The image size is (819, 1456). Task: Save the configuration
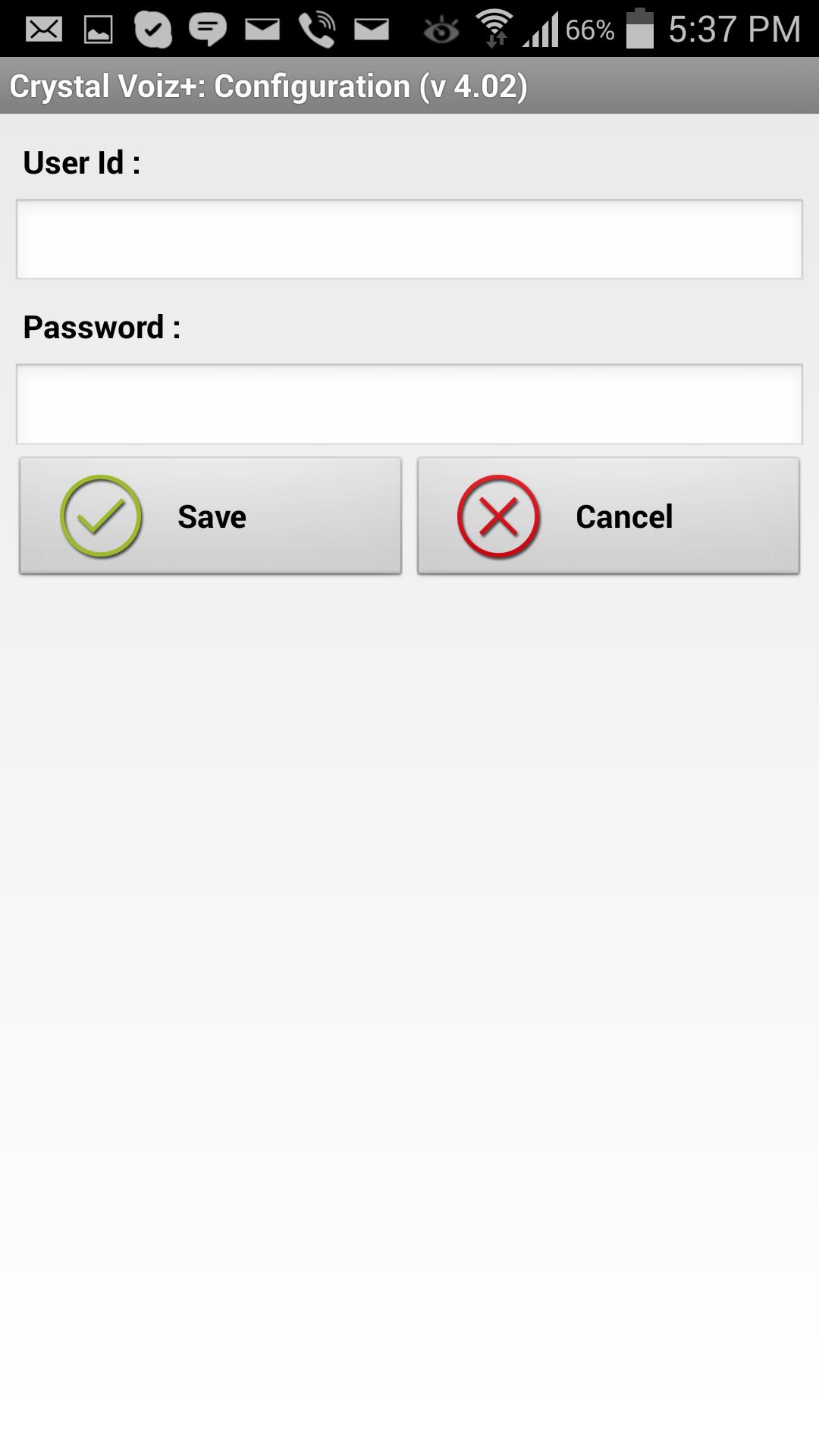pyautogui.click(x=210, y=516)
